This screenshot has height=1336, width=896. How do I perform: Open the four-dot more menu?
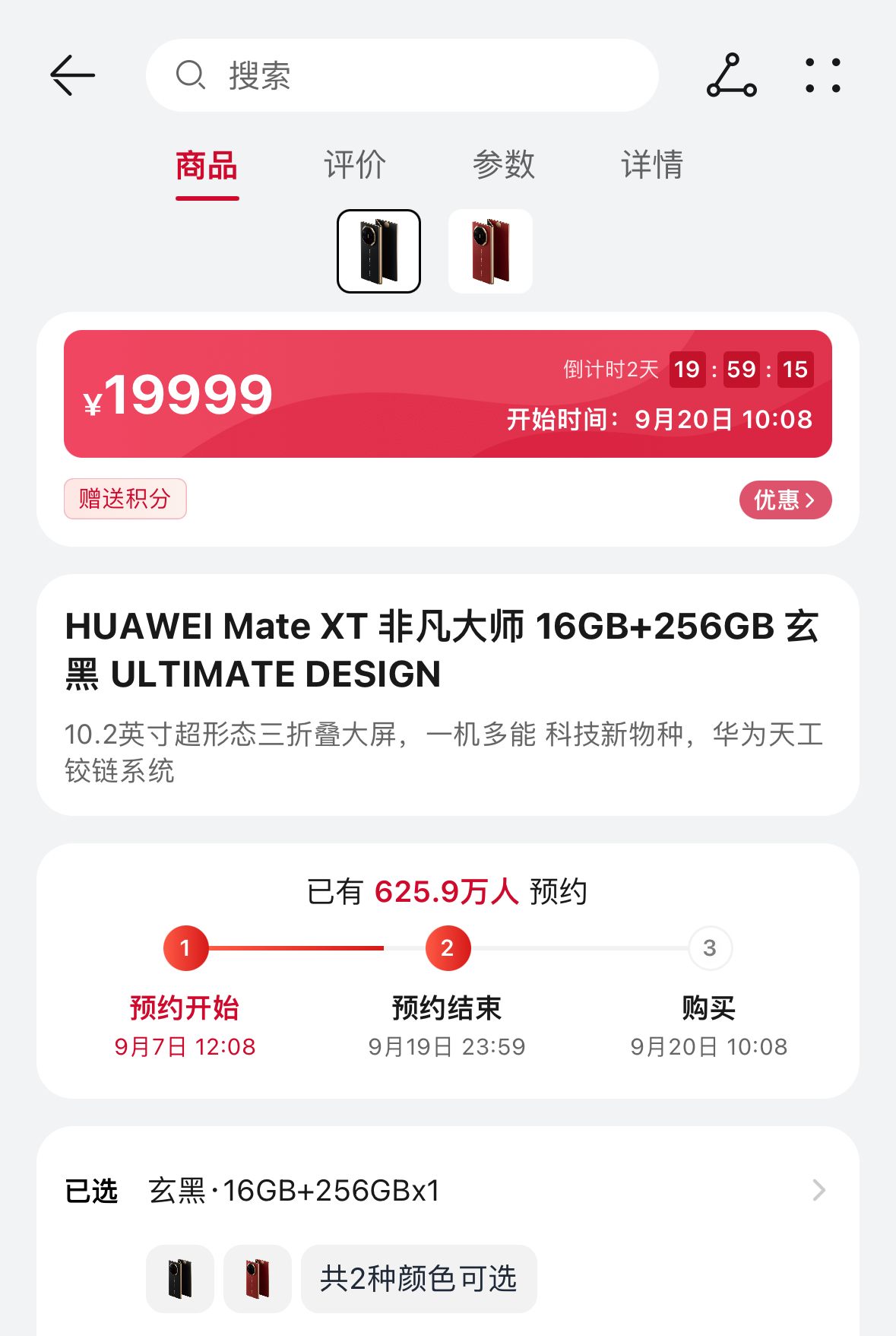[823, 75]
